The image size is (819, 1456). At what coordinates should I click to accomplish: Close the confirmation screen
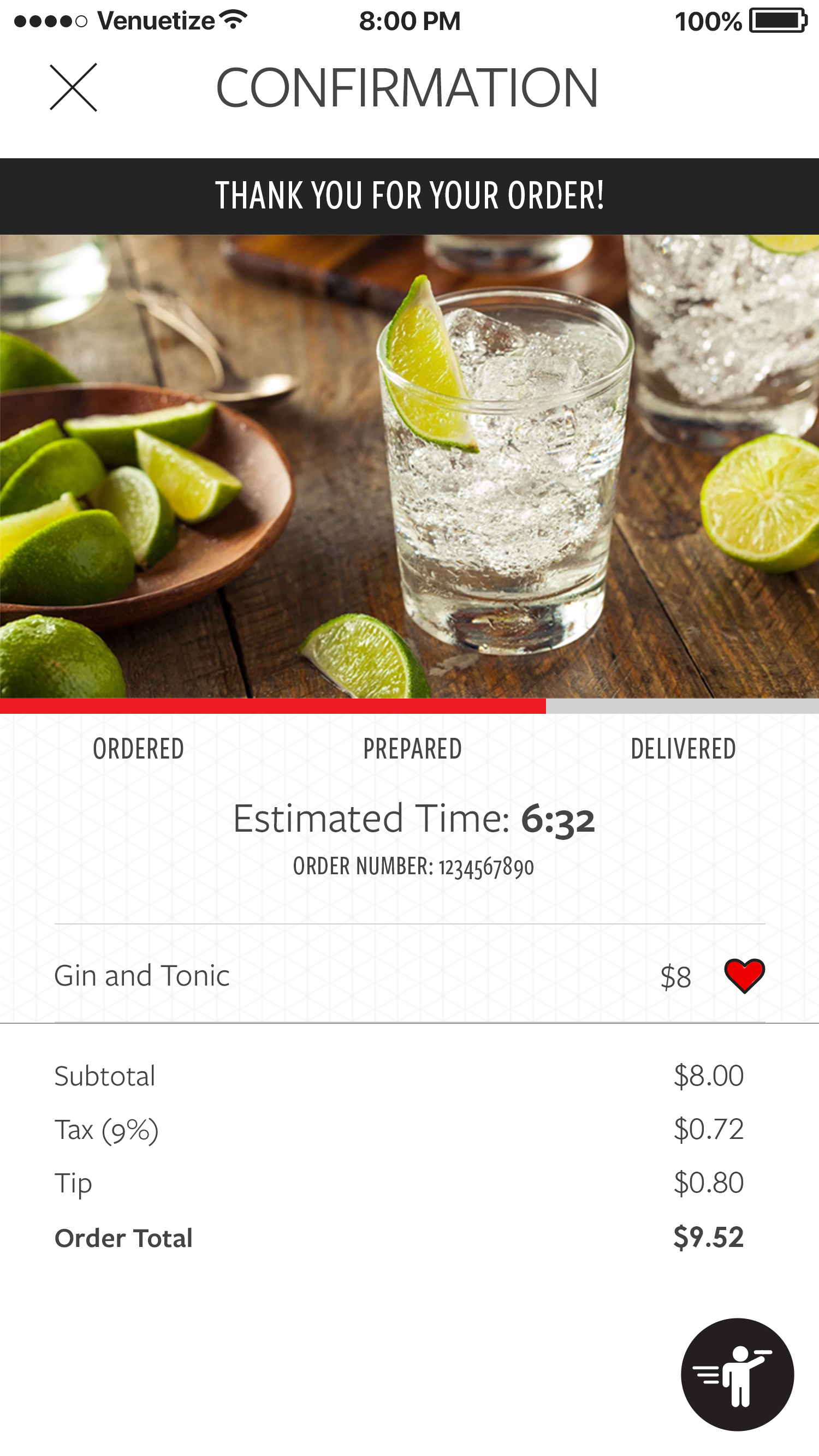(74, 88)
